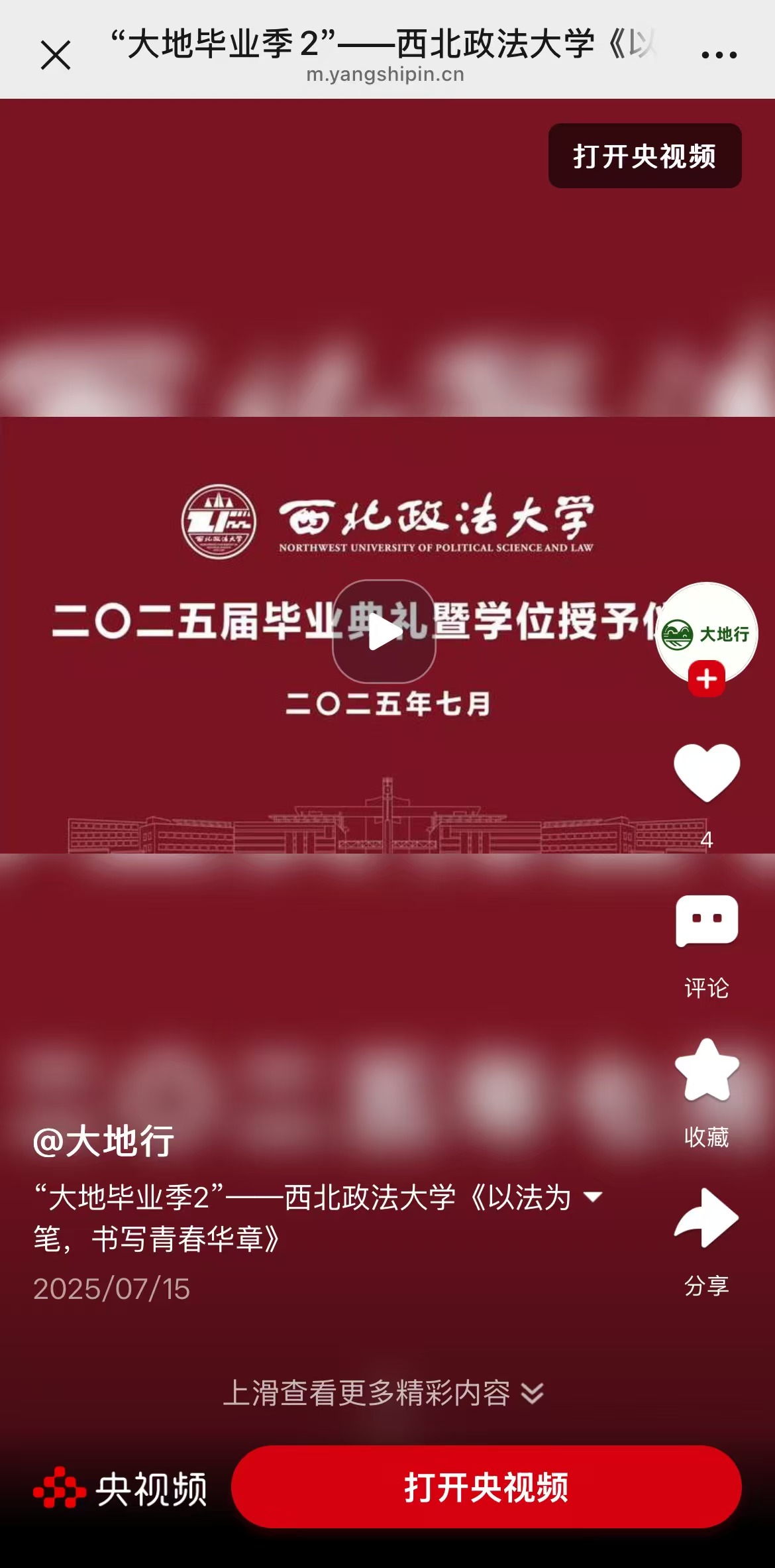Share the video via 分享

click(707, 1218)
